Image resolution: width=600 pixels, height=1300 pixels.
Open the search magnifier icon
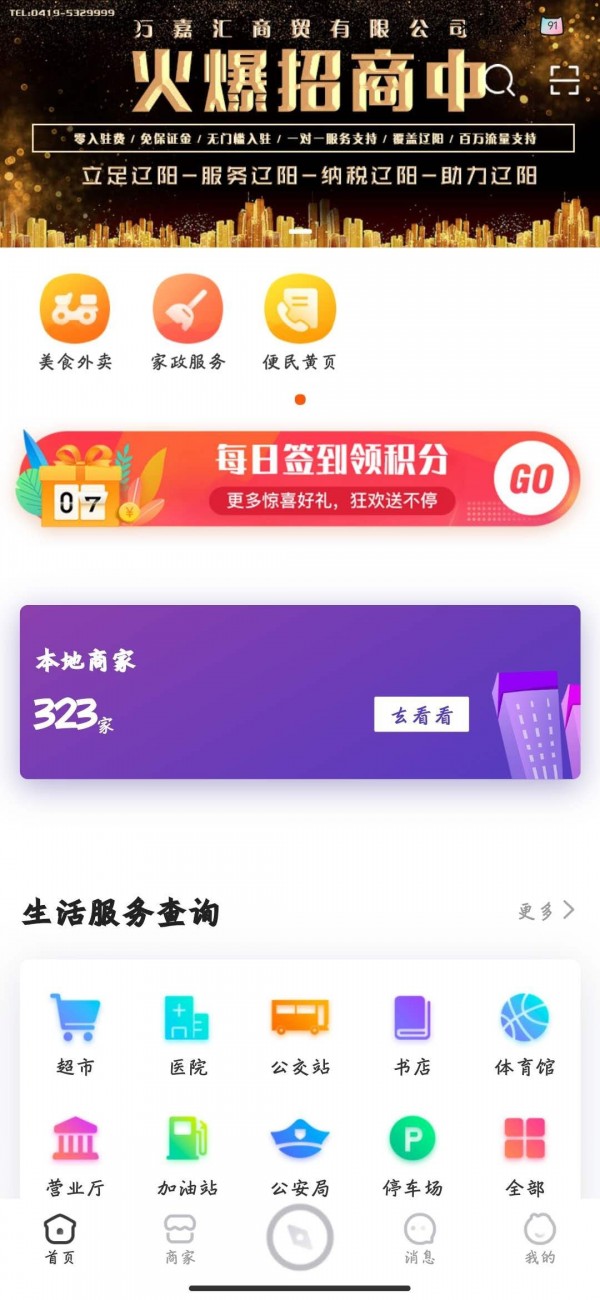[x=499, y=80]
